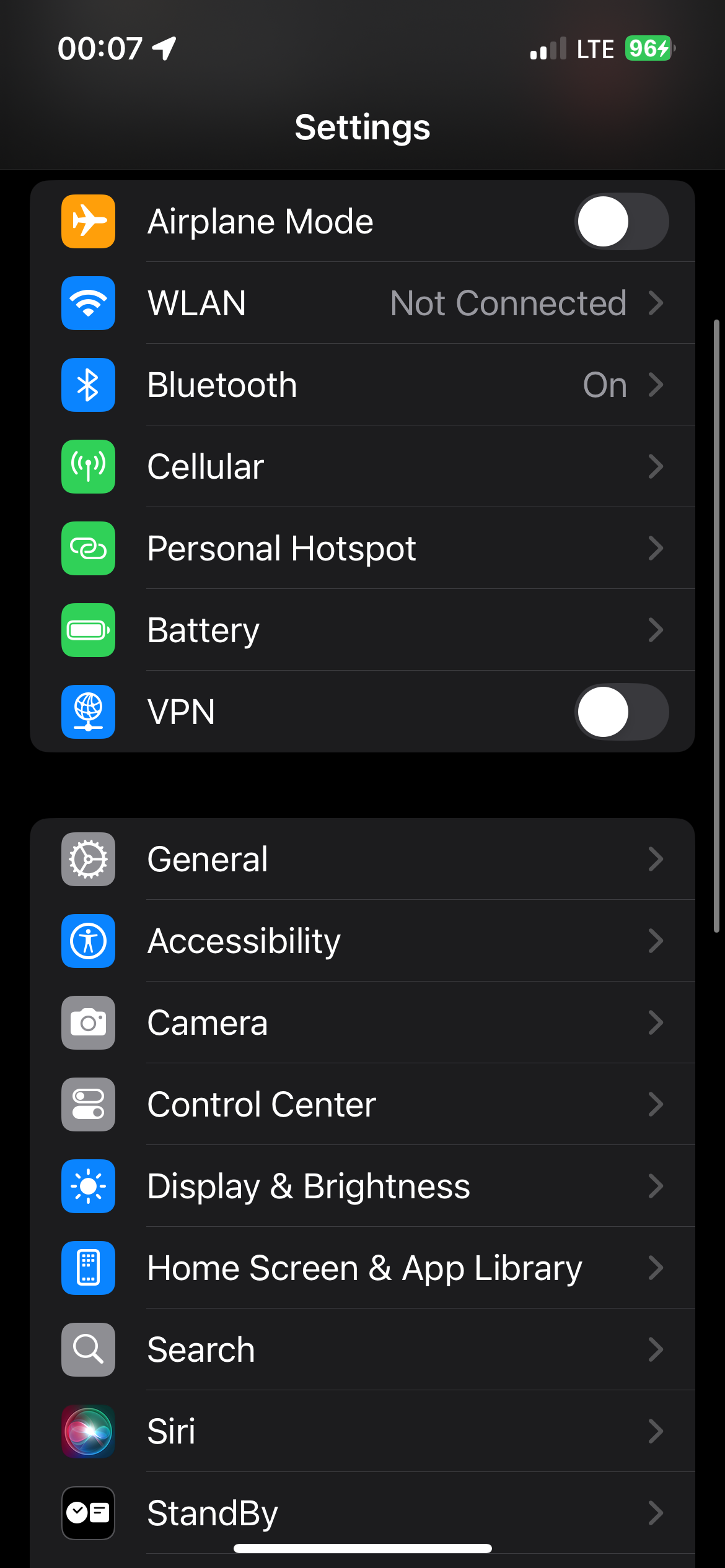Open Accessibility settings

tap(362, 941)
